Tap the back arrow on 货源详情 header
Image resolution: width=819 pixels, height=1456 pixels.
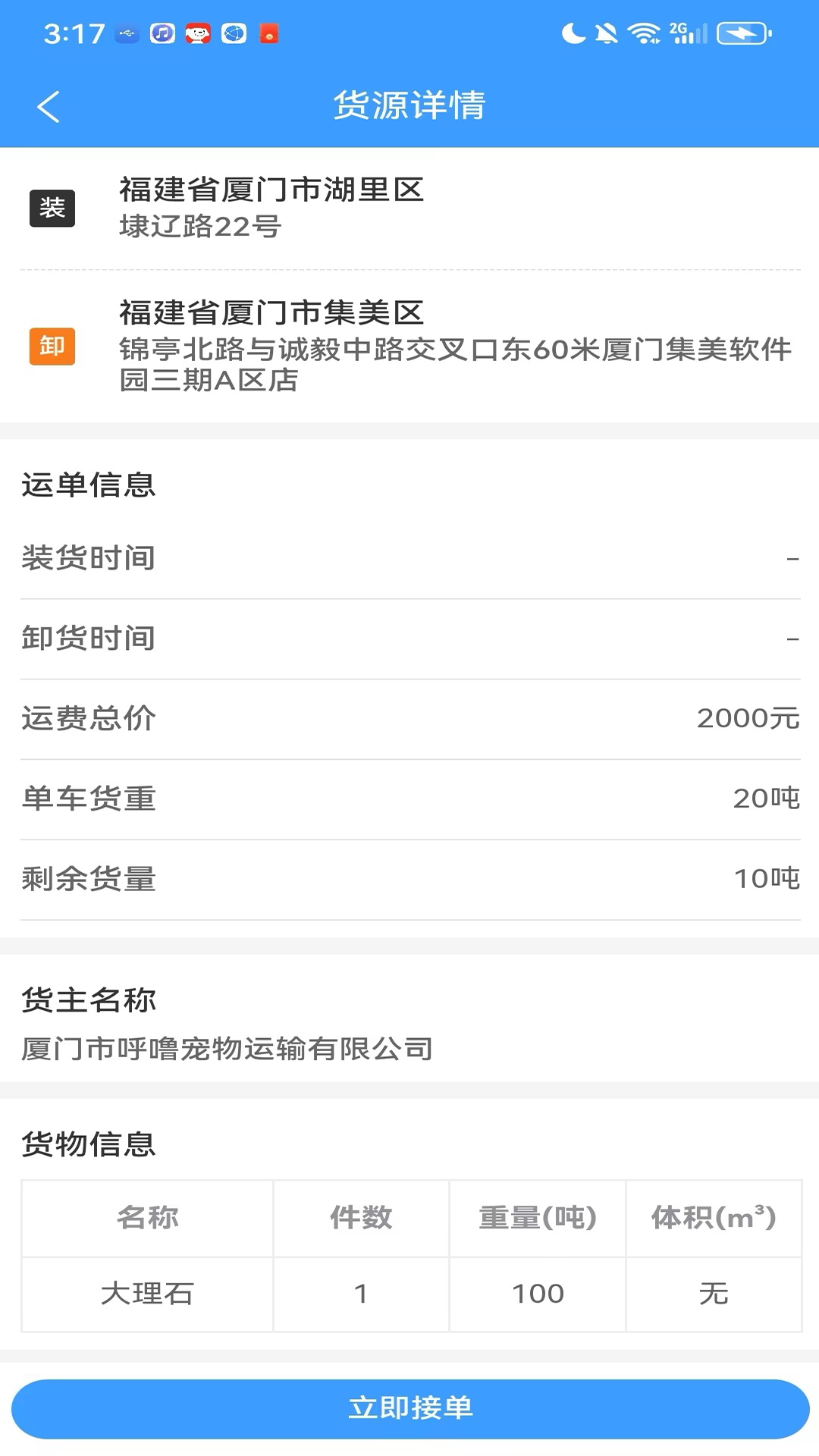[x=49, y=106]
